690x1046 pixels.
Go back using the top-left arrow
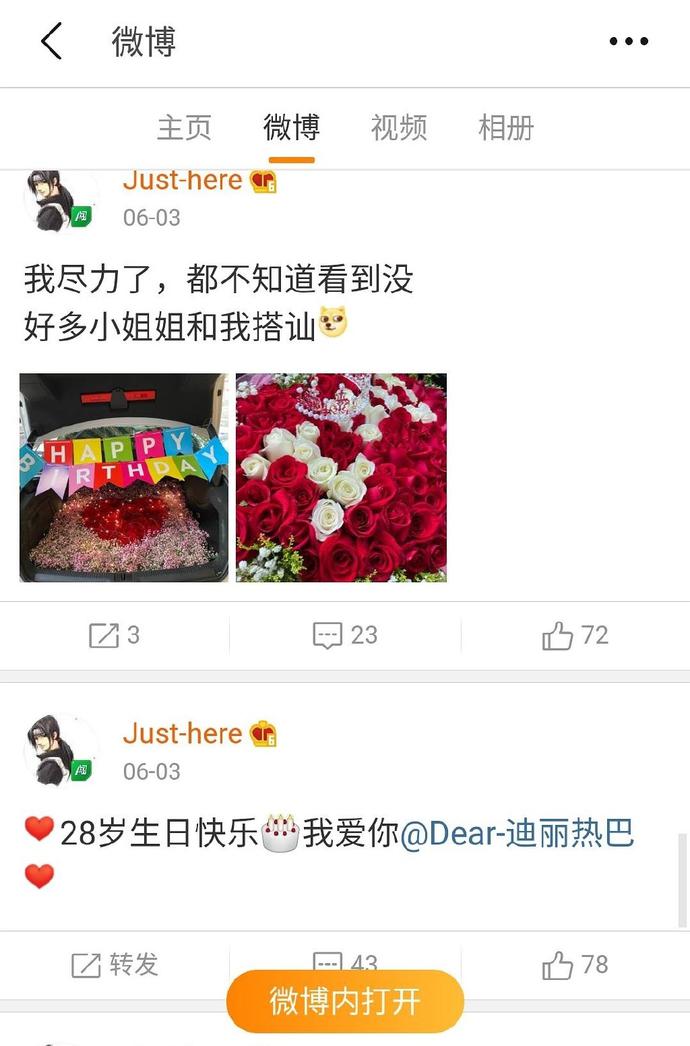click(52, 42)
